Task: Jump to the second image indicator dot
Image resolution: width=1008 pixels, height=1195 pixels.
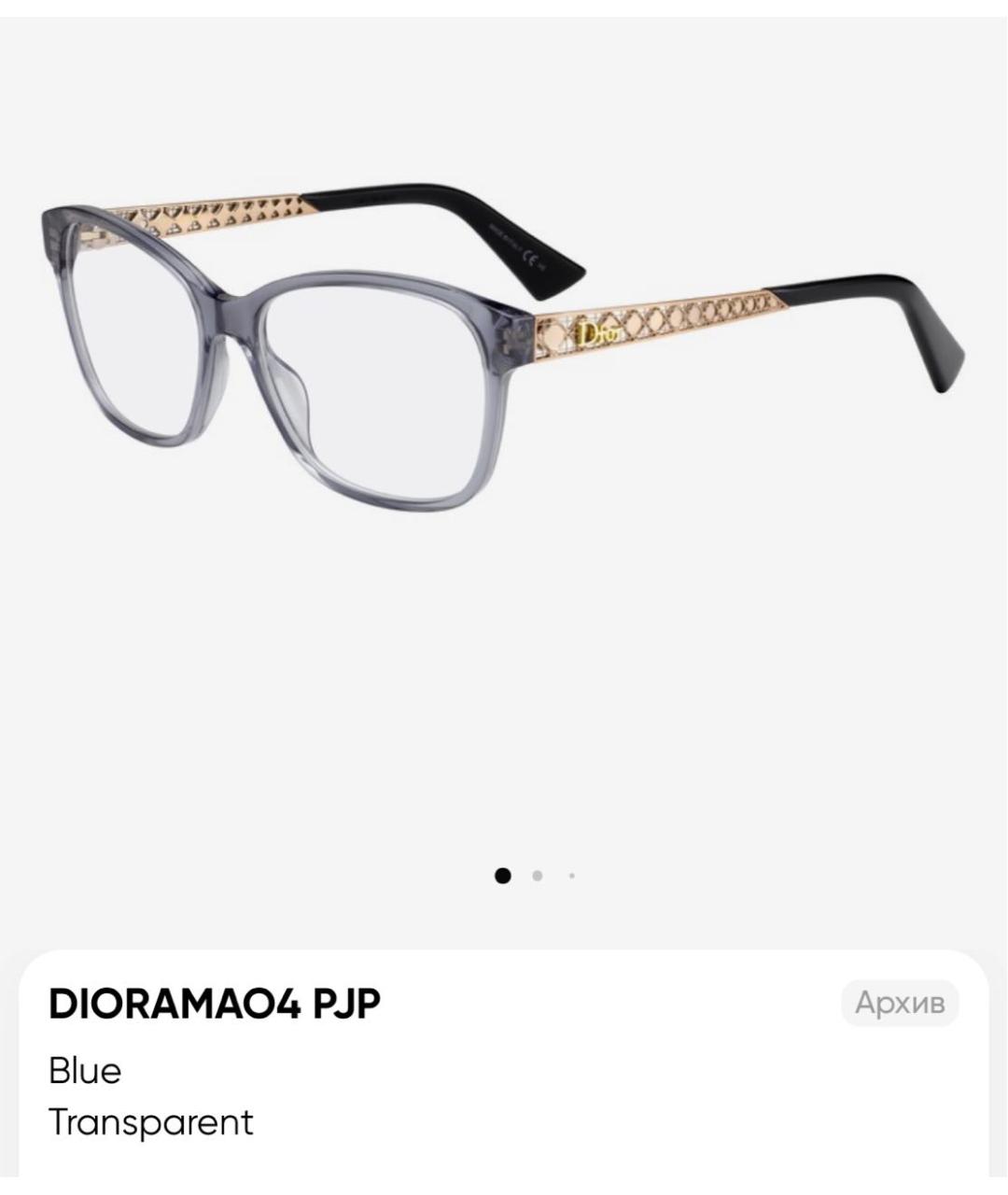Action: (x=537, y=876)
